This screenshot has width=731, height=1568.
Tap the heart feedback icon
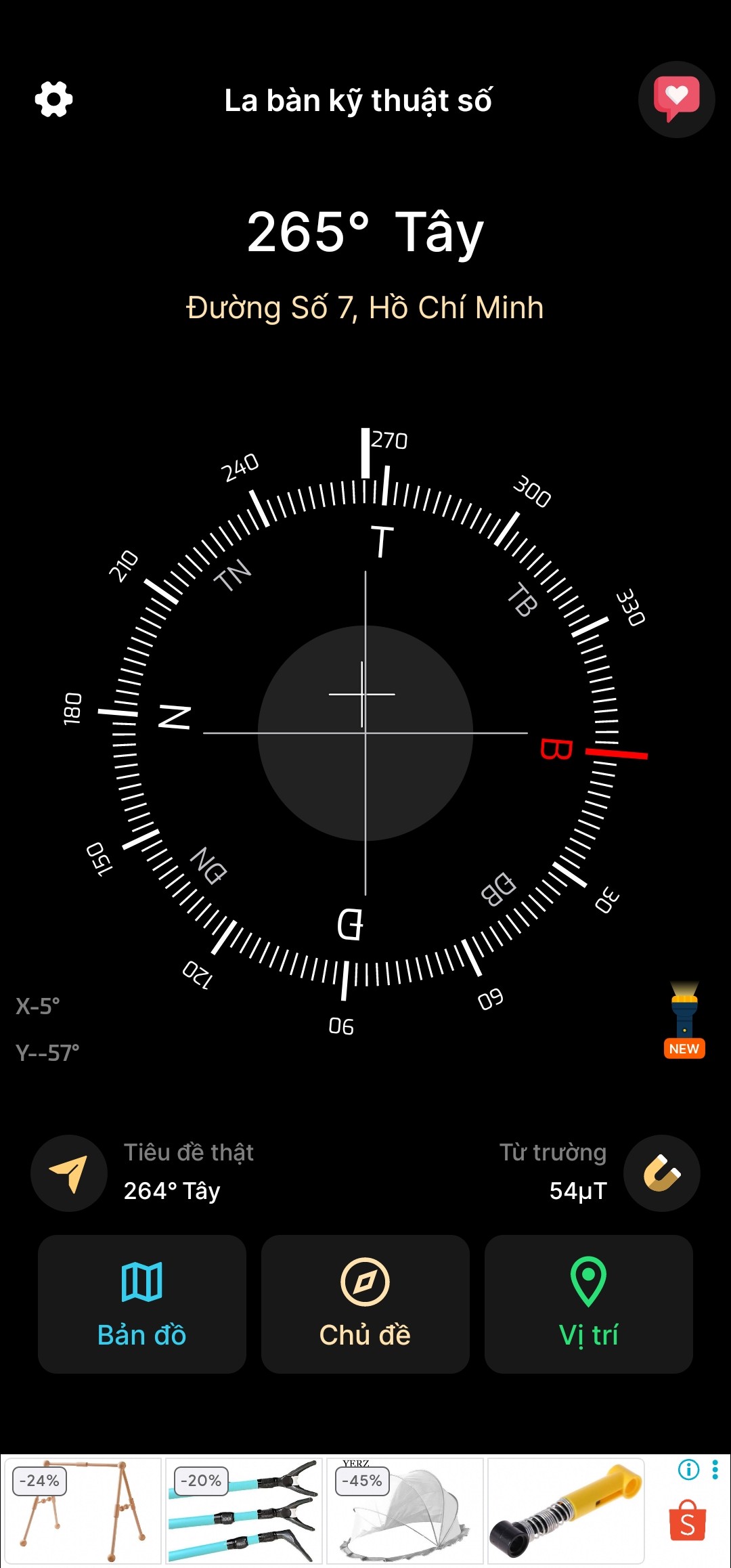(676, 100)
